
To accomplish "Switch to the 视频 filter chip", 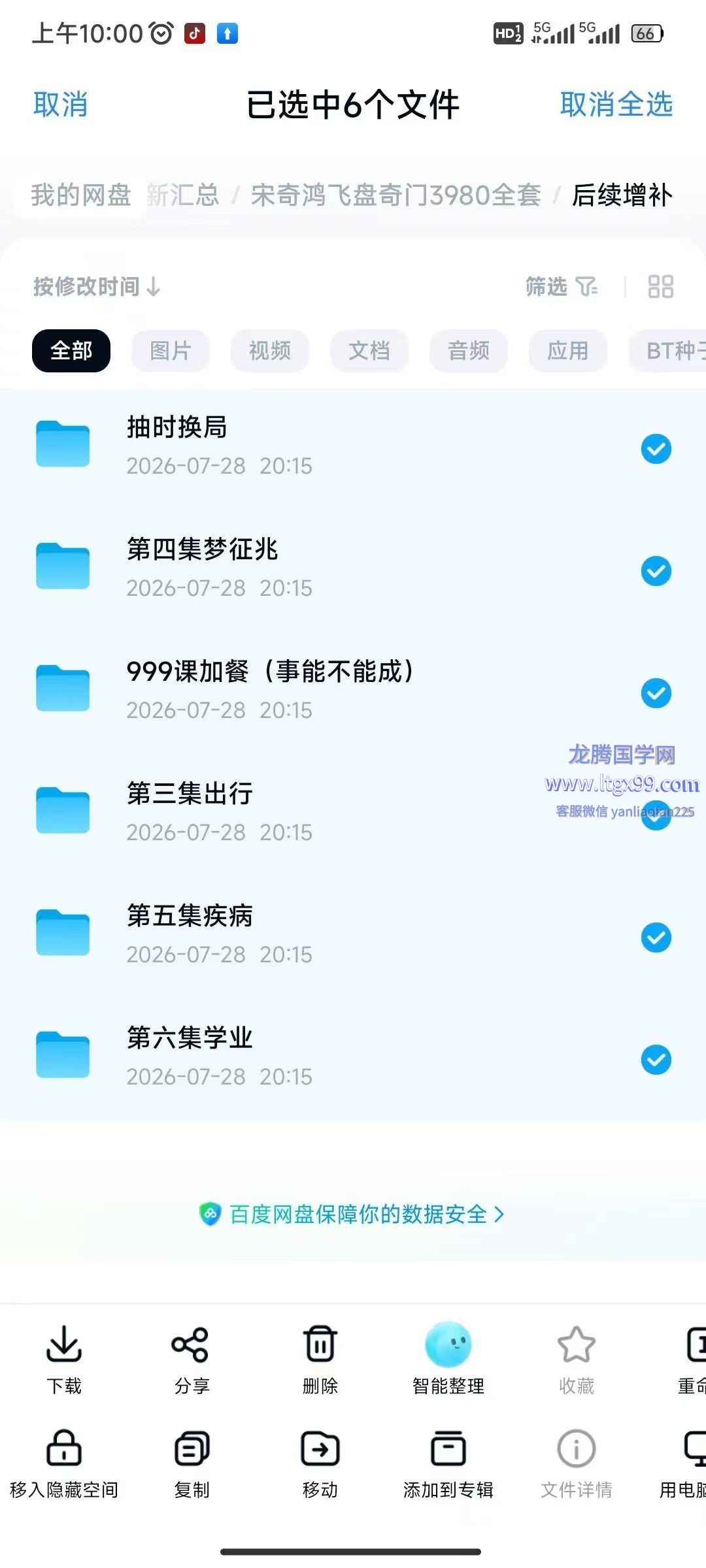I will [x=269, y=351].
